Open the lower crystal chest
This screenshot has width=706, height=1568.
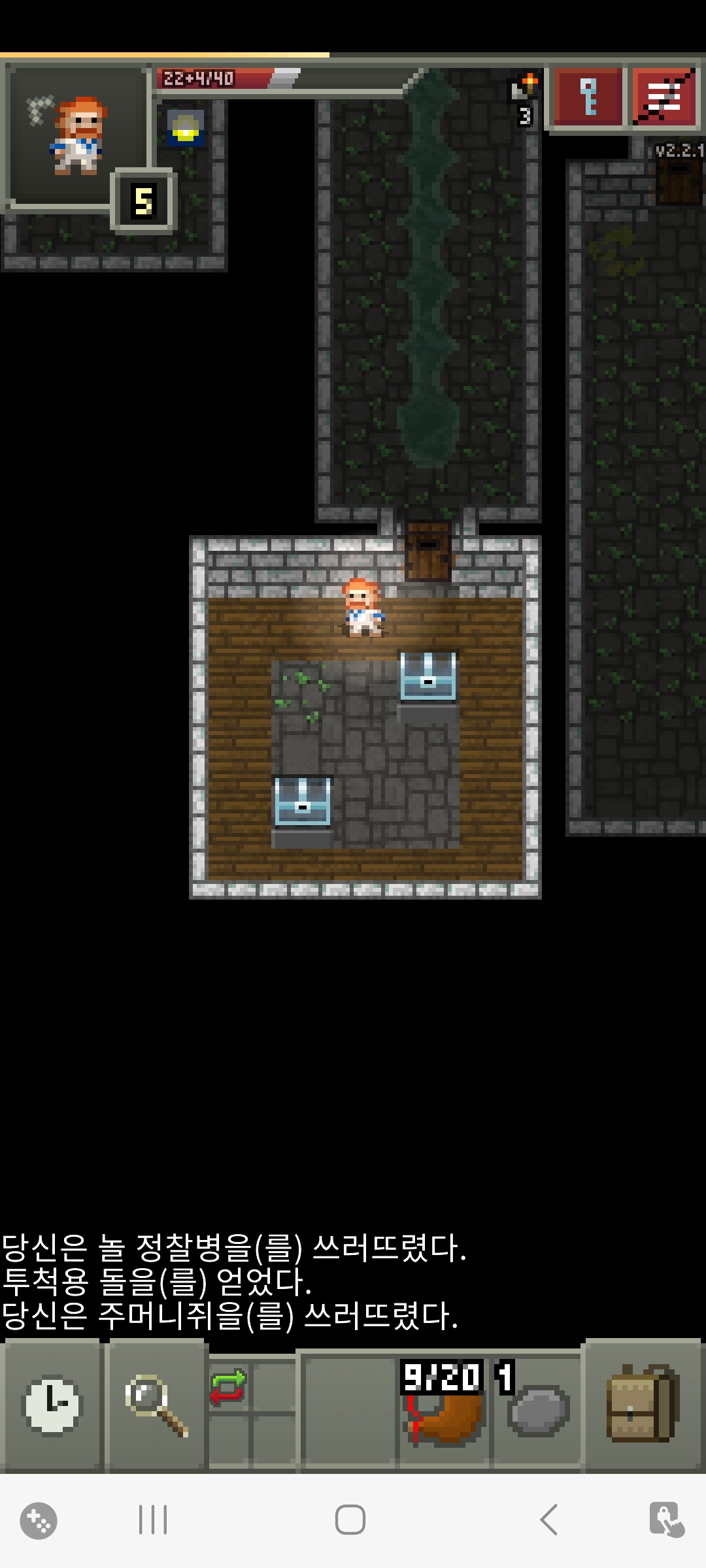point(302,802)
